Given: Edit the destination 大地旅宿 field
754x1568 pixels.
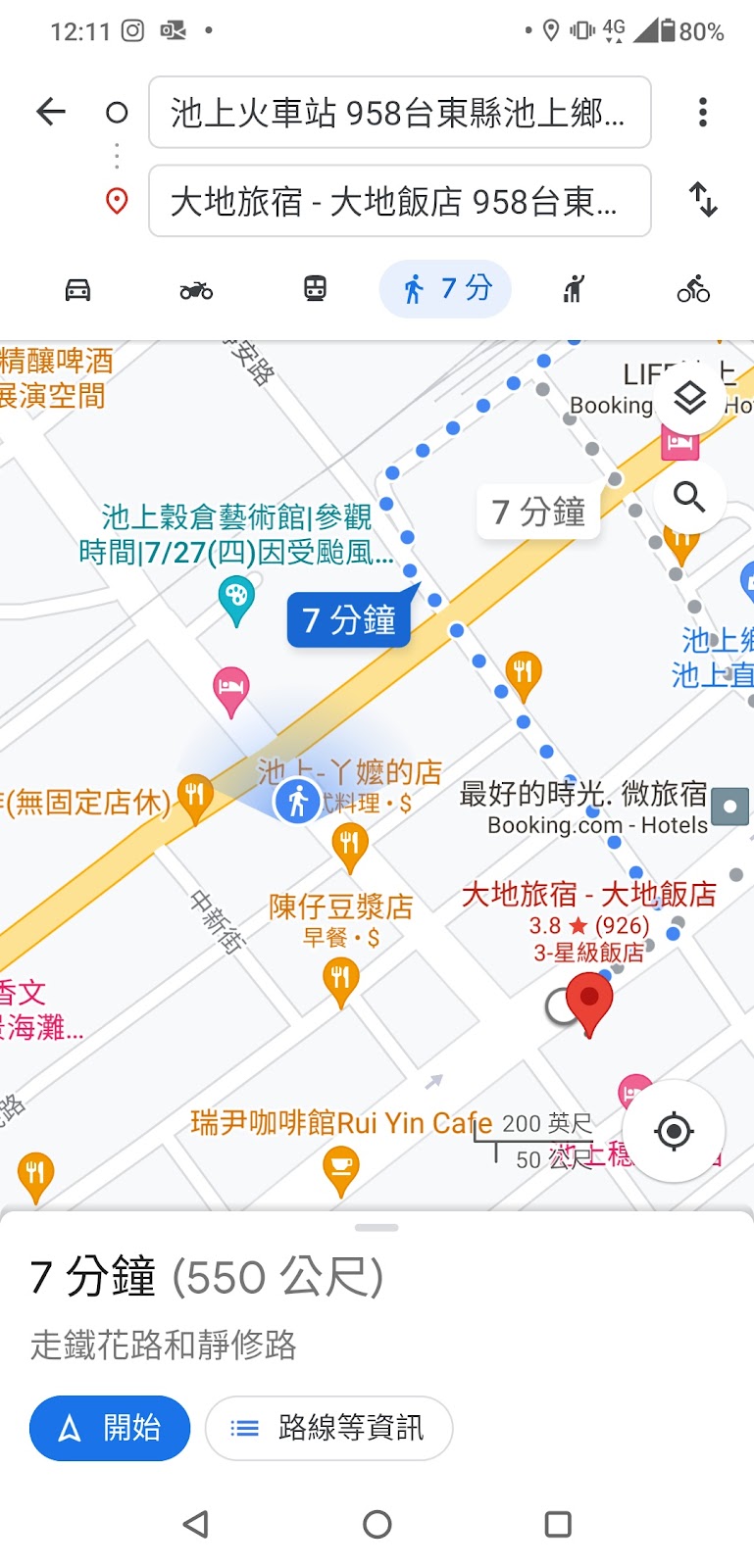Looking at the screenshot, I should click(400, 201).
